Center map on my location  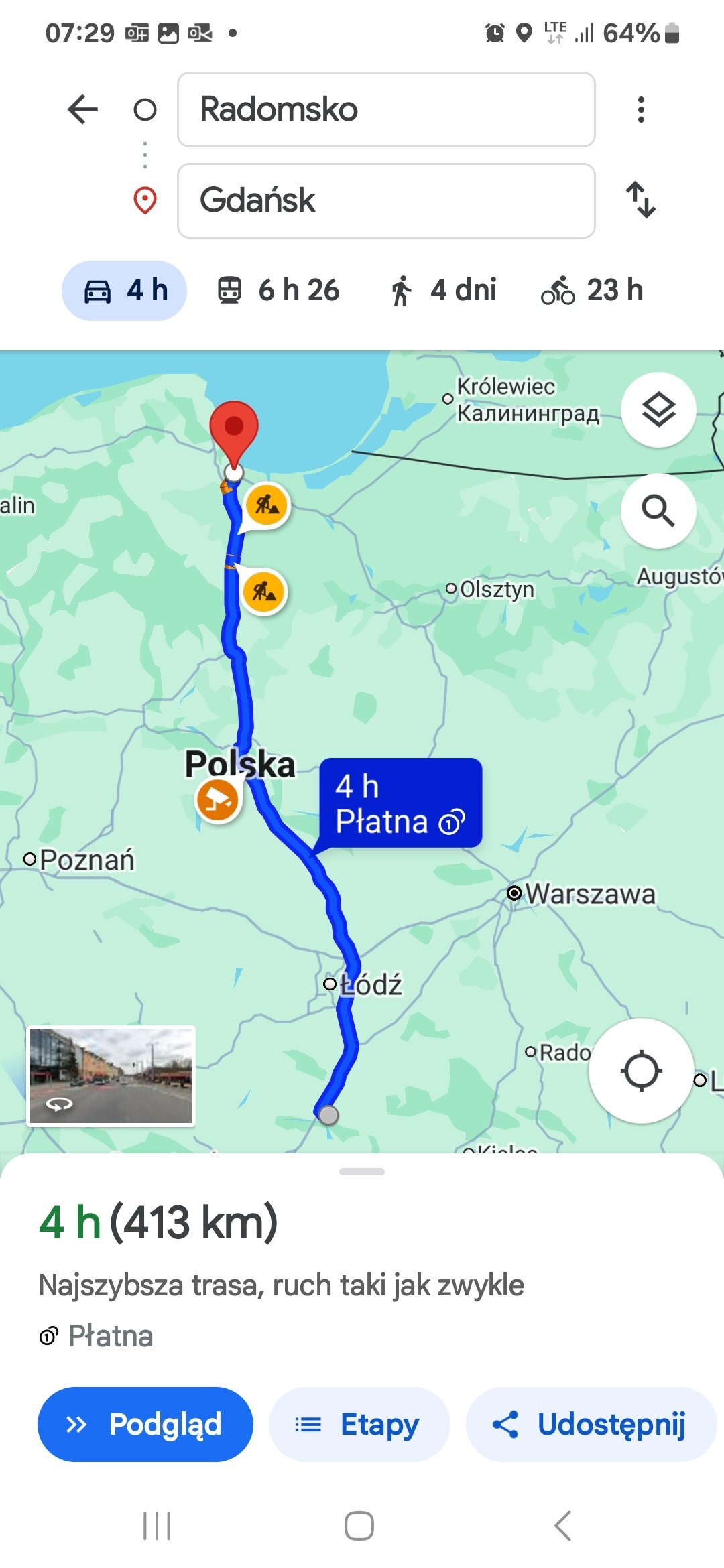click(x=641, y=1071)
